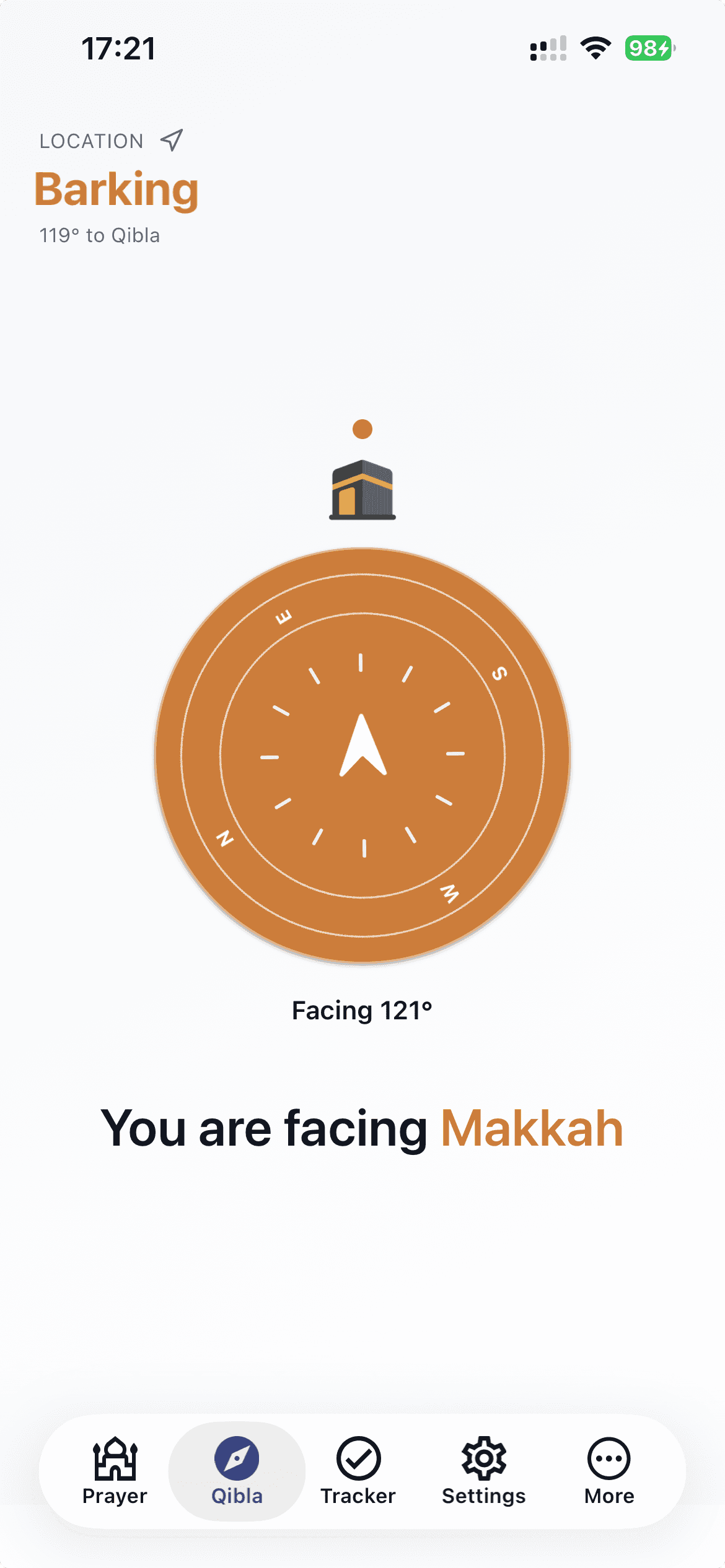Tap the location arrow beside LOCATION

pyautogui.click(x=170, y=141)
